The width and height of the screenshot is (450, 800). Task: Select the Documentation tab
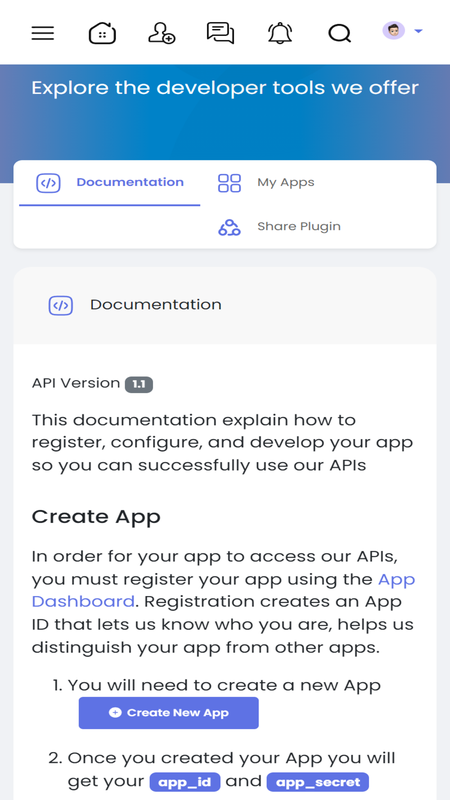(x=110, y=183)
